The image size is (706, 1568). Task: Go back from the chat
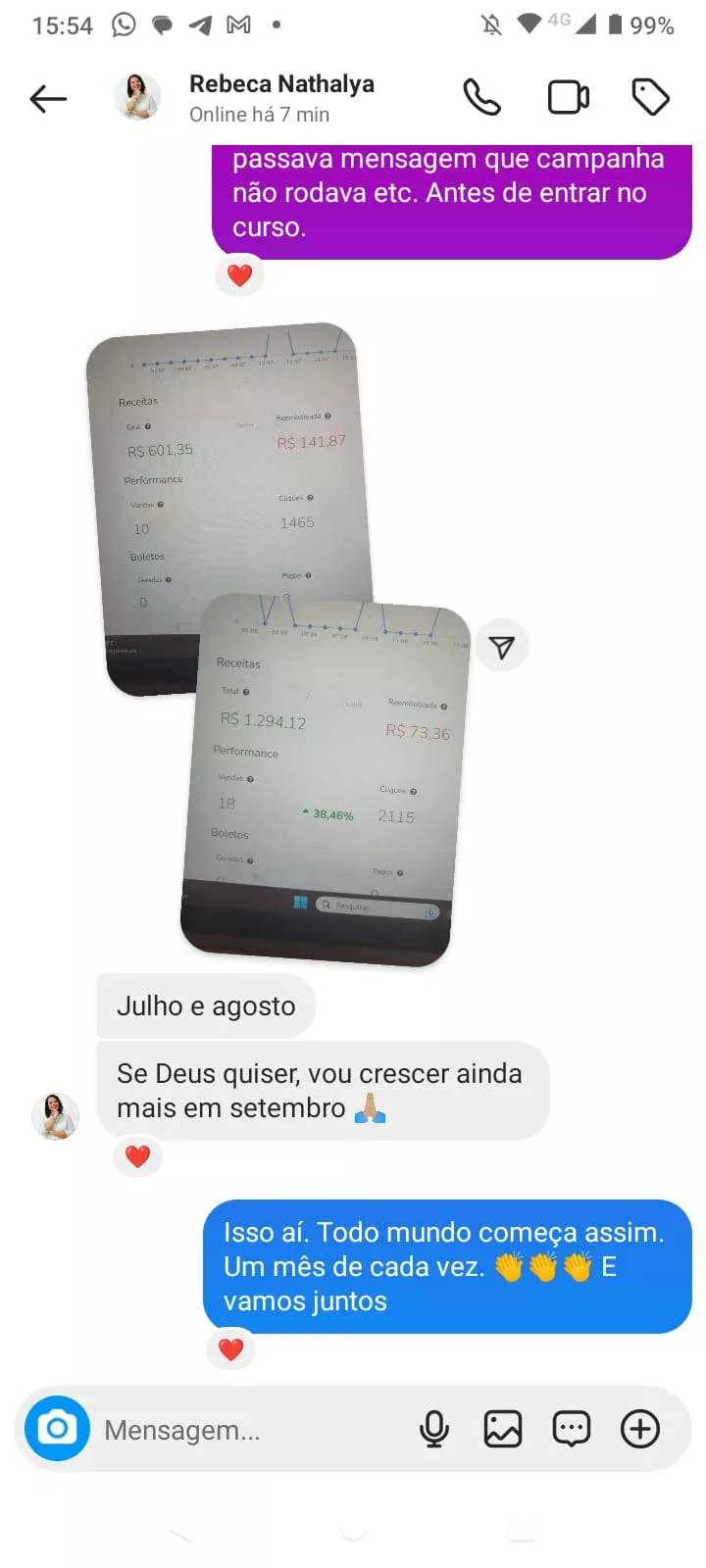48,98
